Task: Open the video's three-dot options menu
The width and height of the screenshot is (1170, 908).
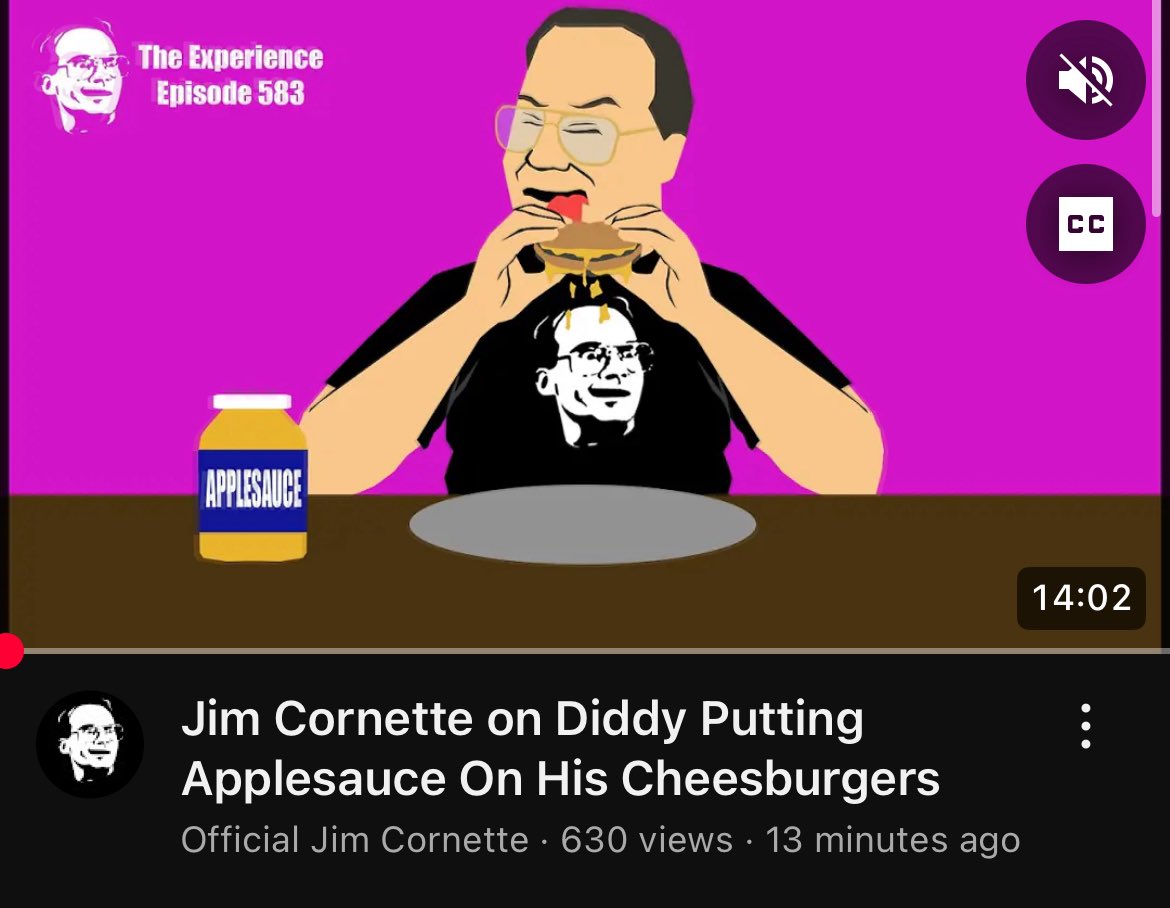Action: click(x=1086, y=726)
